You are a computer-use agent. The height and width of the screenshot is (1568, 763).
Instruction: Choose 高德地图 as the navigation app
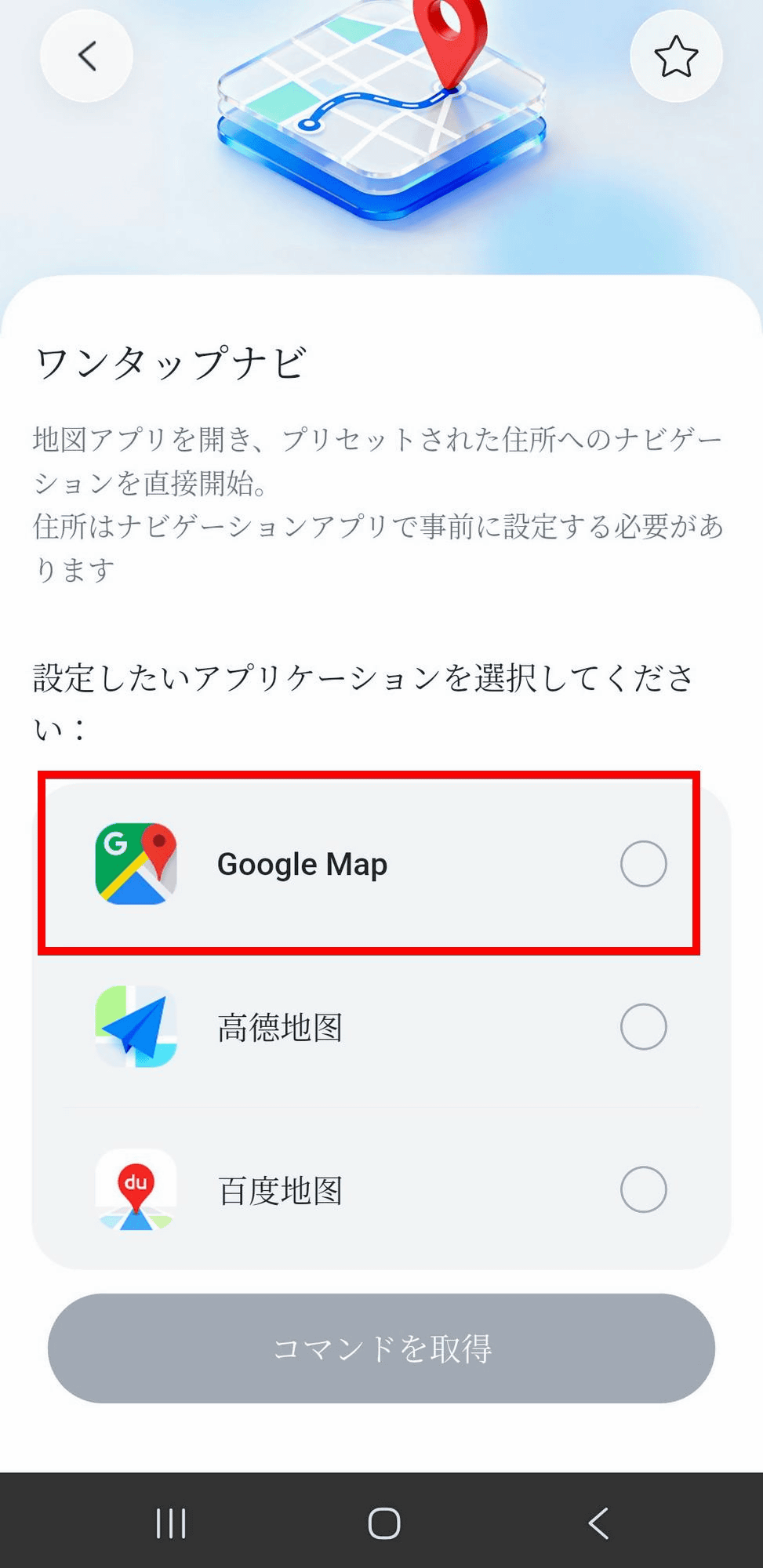[x=643, y=1026]
